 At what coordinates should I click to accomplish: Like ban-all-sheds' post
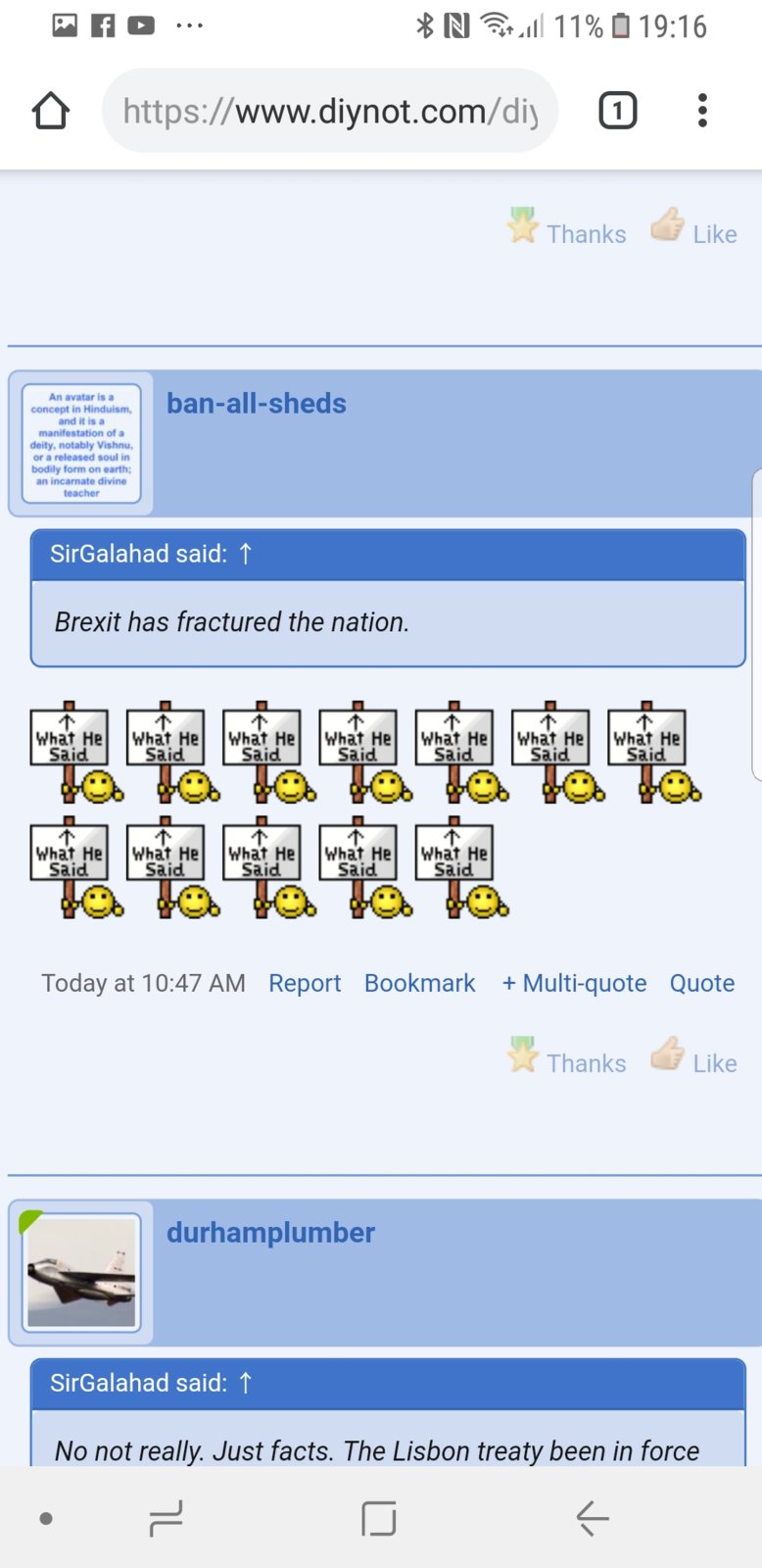pyautogui.click(x=695, y=1061)
